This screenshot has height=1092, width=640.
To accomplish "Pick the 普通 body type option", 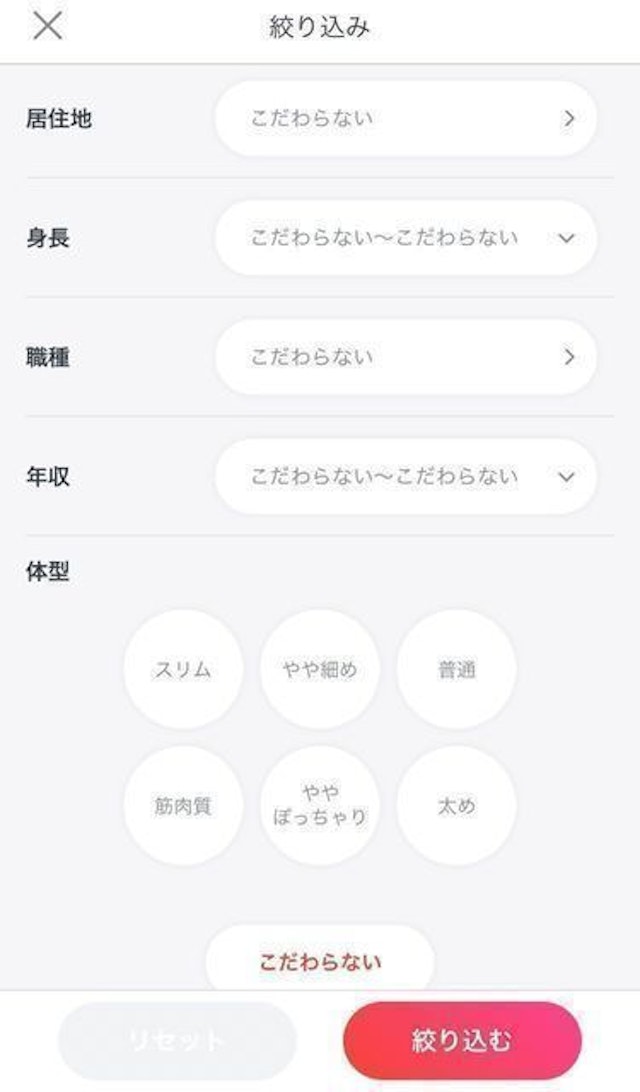I will (x=456, y=670).
